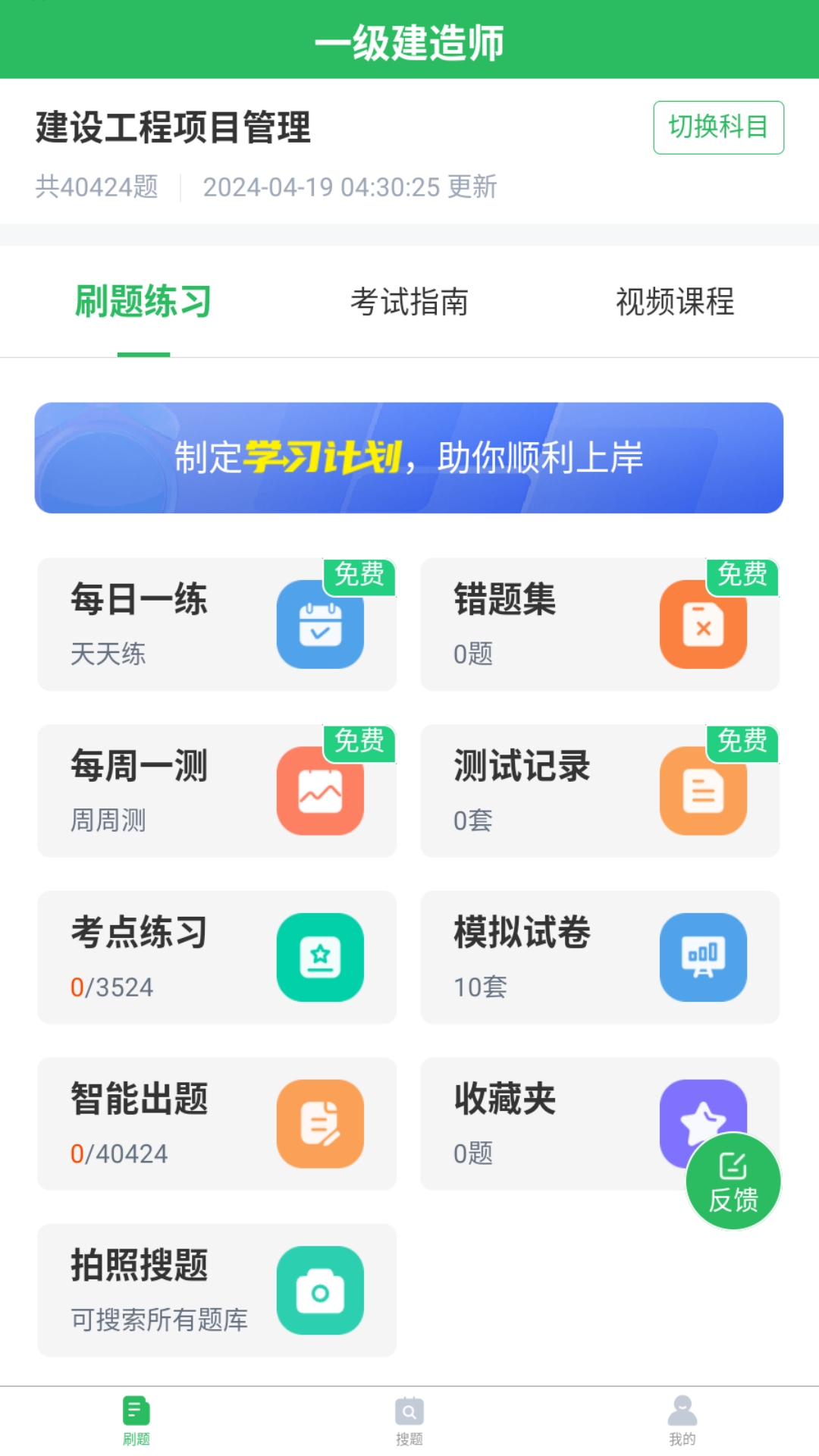Click the 0/3524 progress text under 考点练习
Screen dimensions: 819x1456
111,987
